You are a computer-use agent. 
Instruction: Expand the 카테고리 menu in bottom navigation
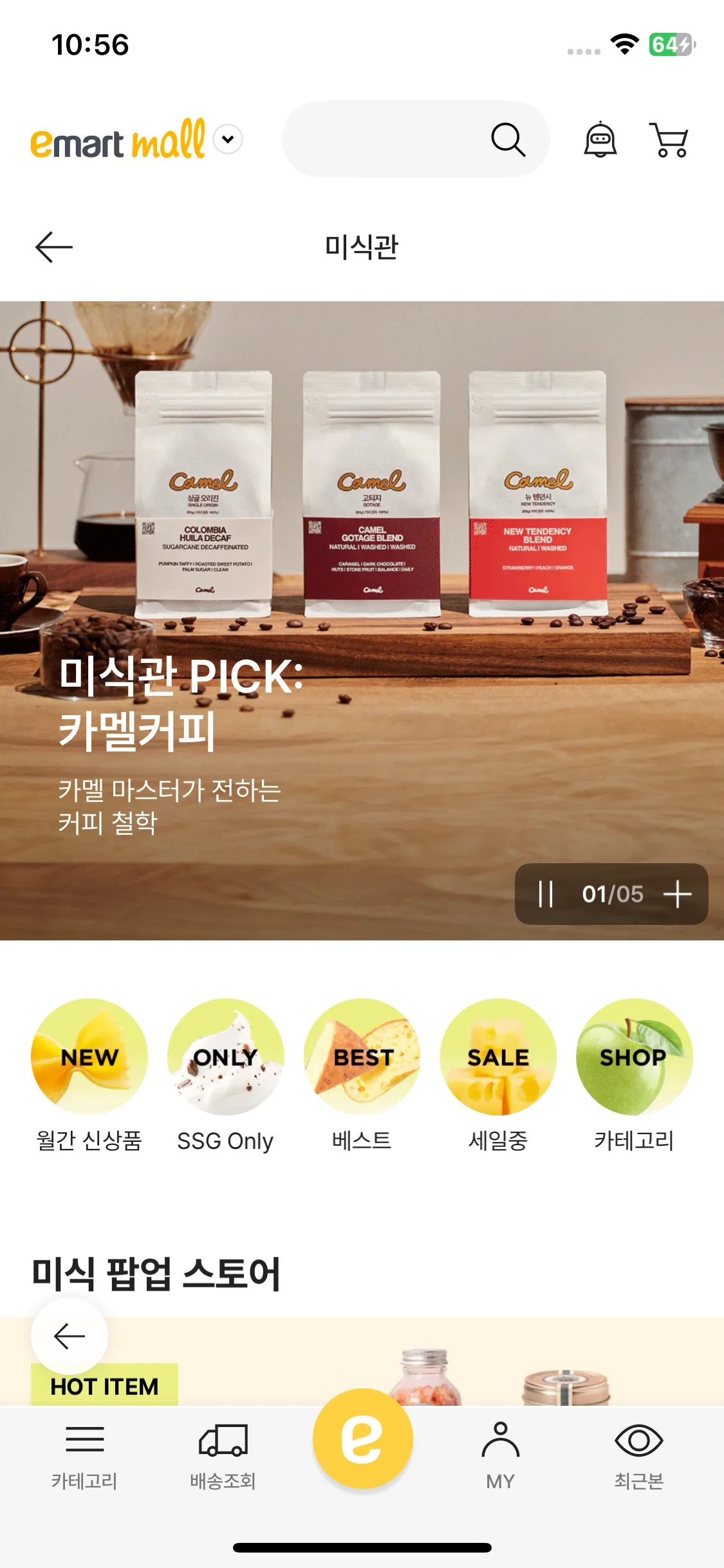pos(84,1461)
